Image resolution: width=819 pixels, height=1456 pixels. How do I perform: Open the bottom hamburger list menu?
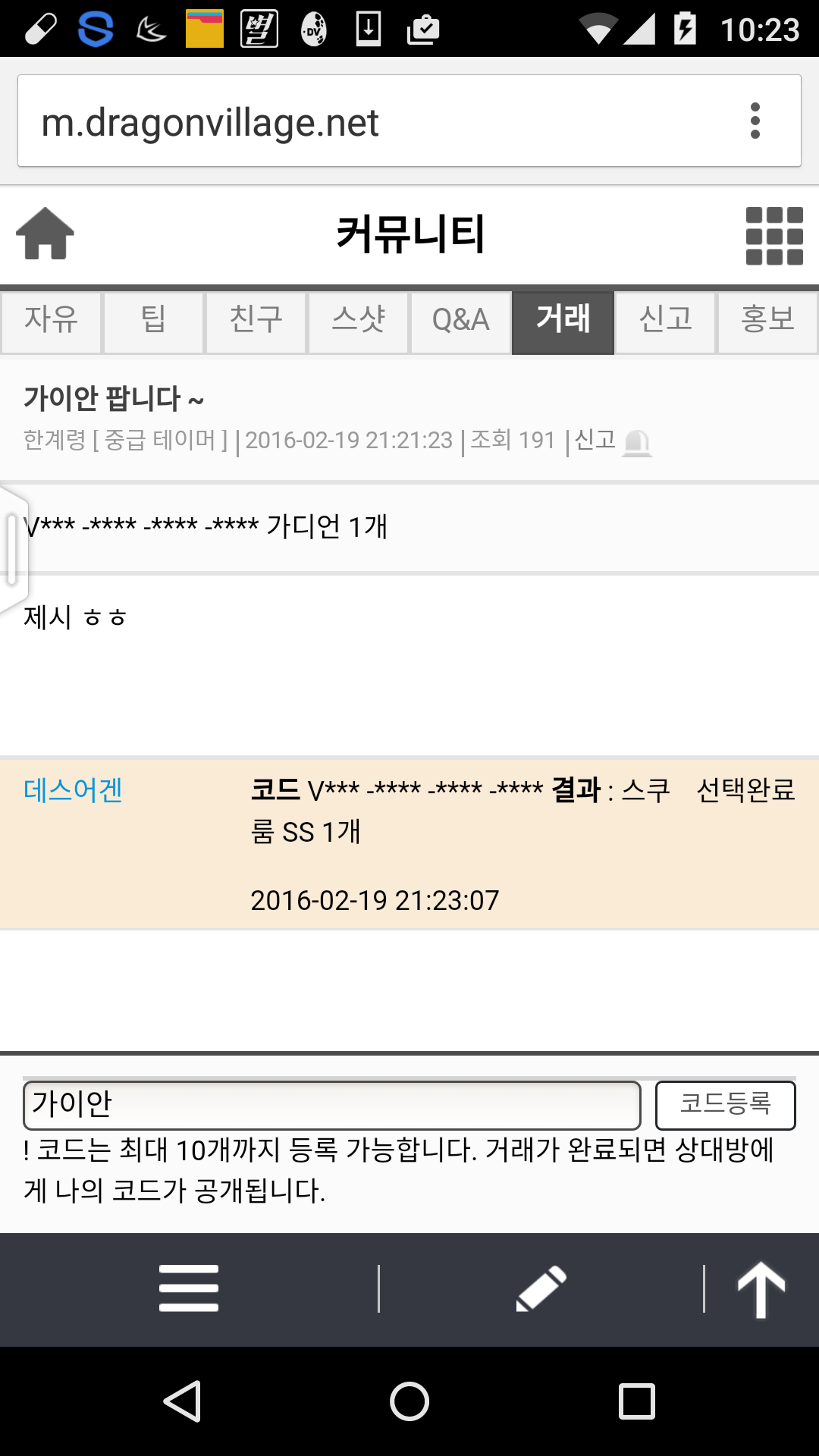click(x=189, y=1288)
